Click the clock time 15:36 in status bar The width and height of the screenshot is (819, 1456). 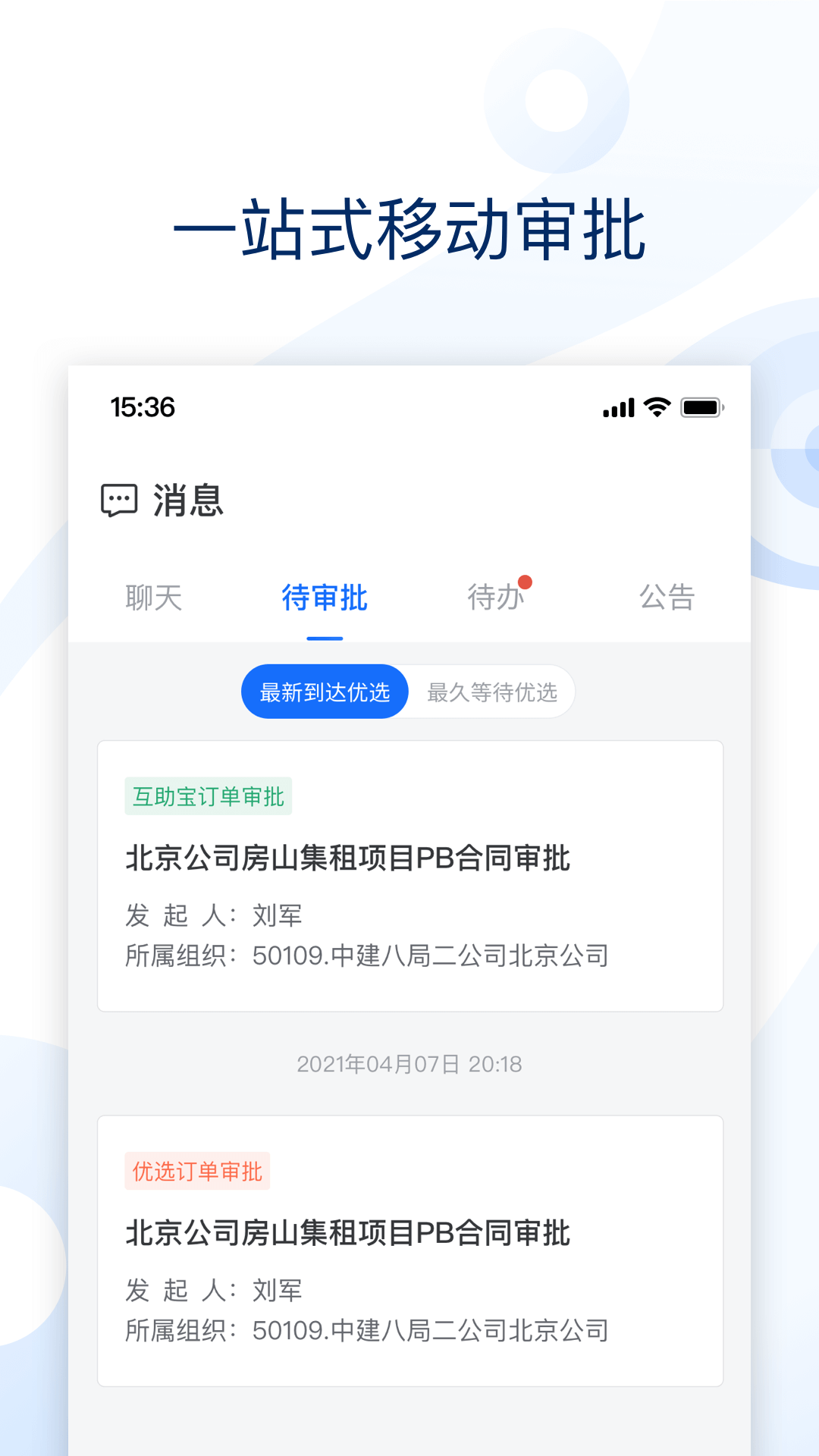pyautogui.click(x=142, y=408)
